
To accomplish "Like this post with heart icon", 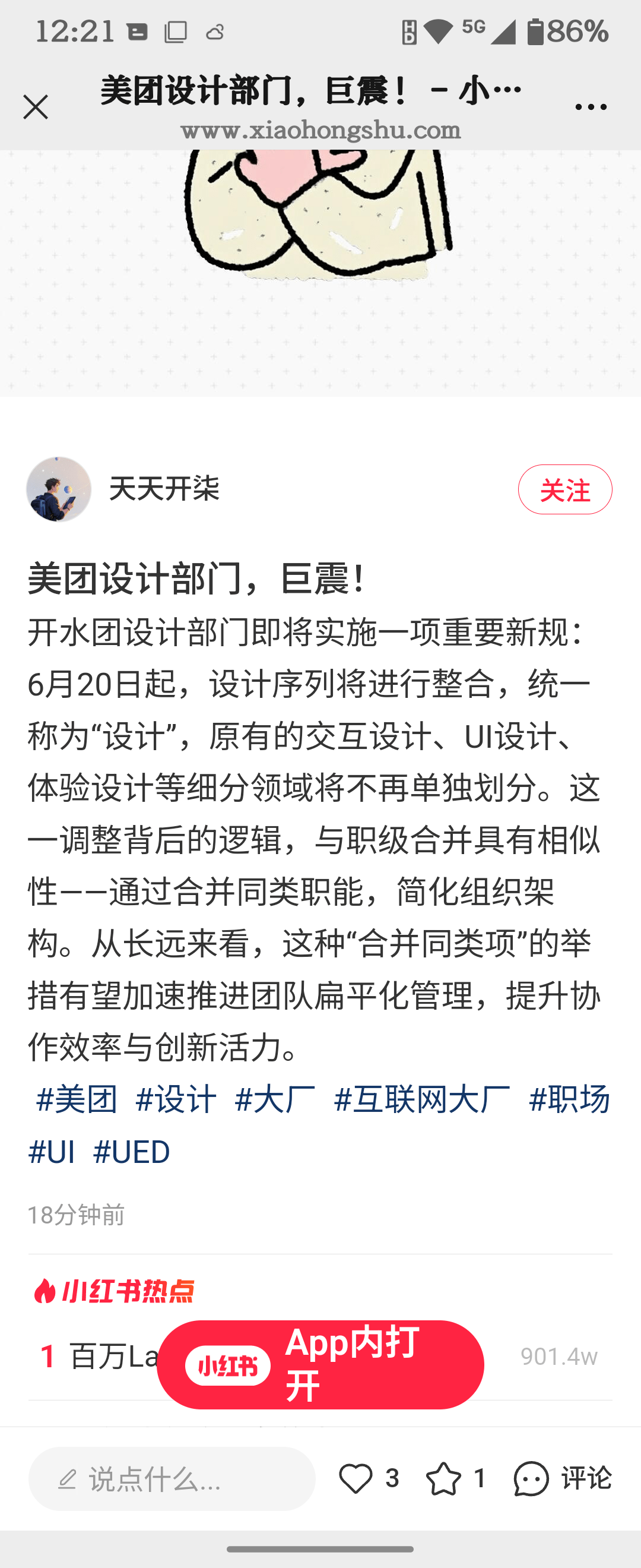I will 356,1478.
